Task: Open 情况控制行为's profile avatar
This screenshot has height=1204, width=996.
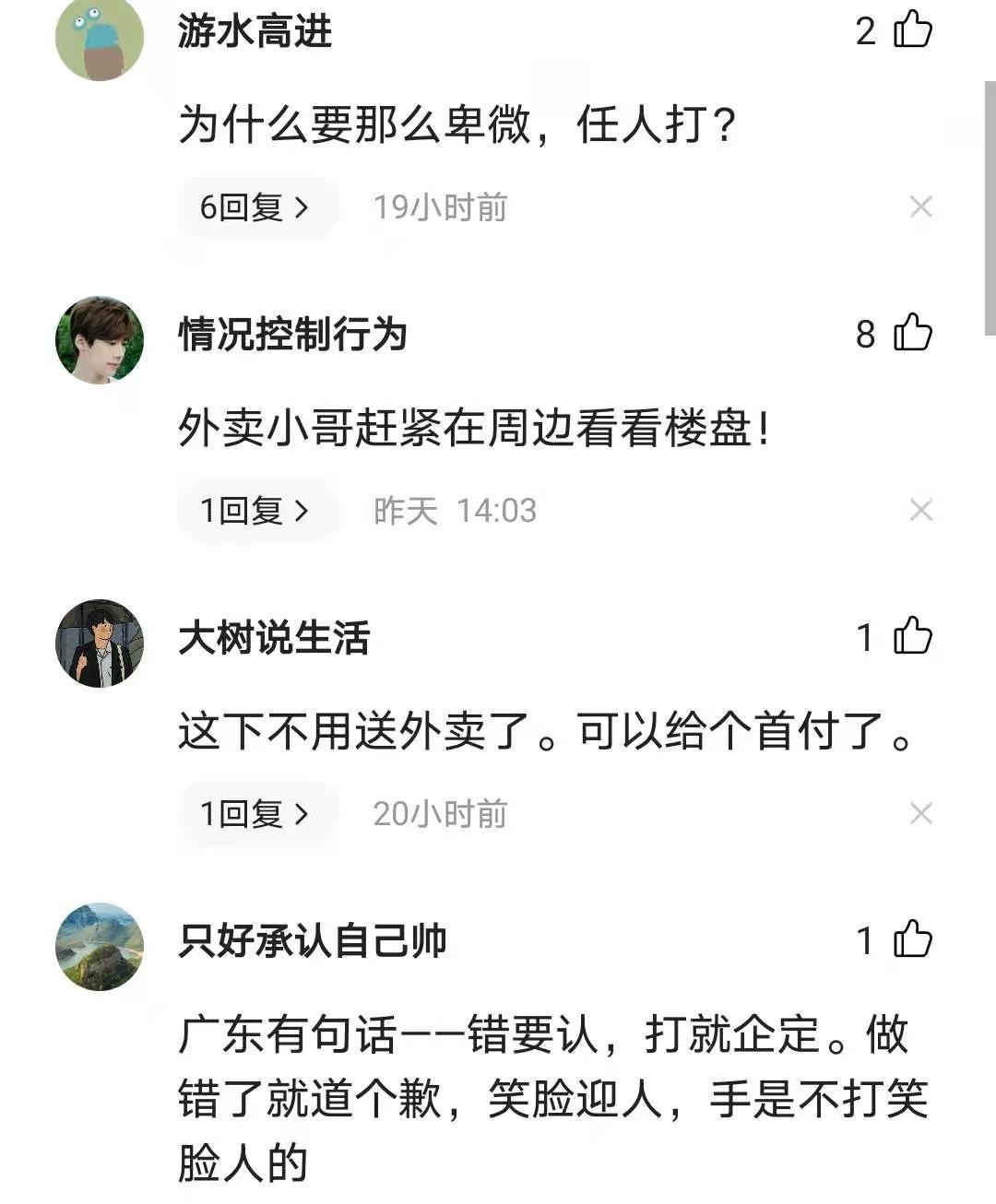Action: [x=100, y=339]
